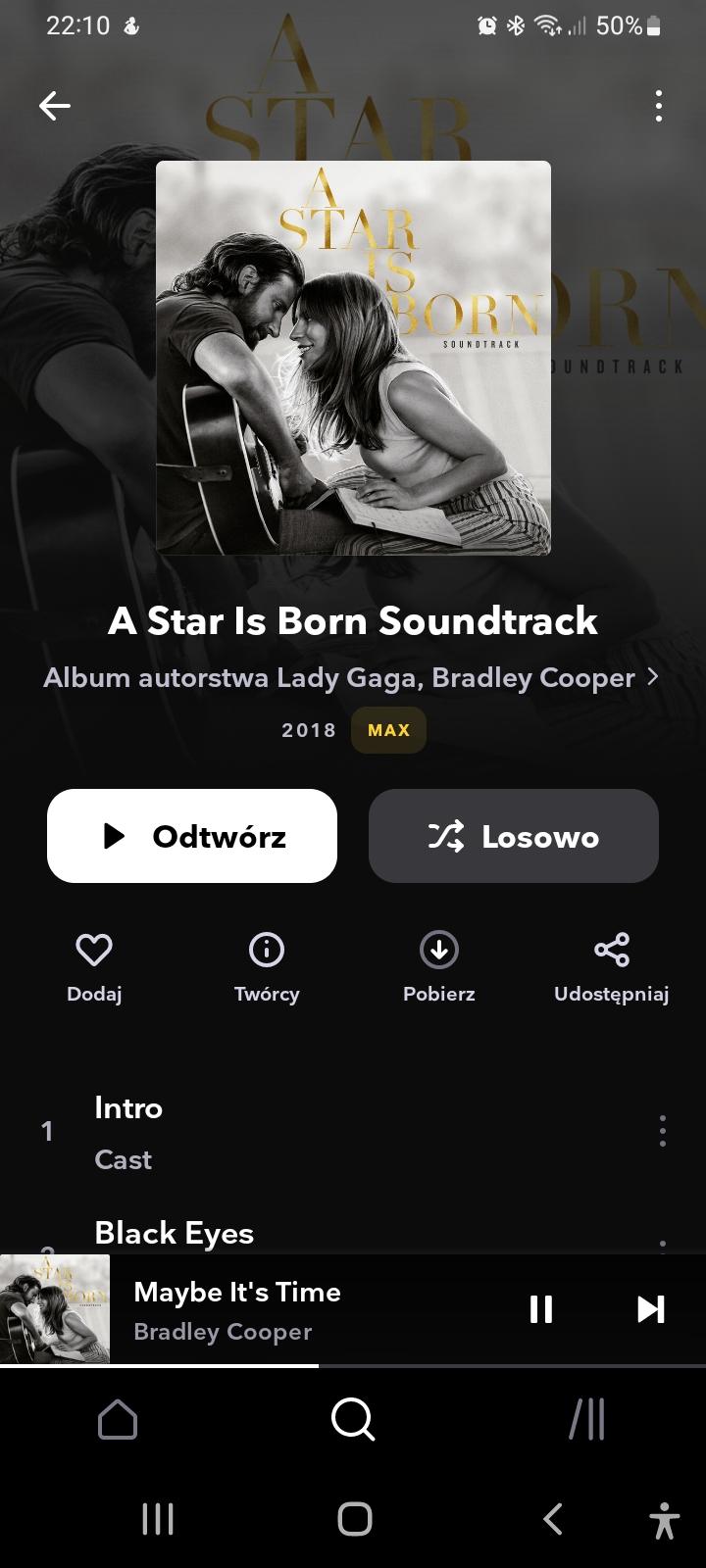
Task: Pause Maybe It's Time in mini player
Action: coord(541,1309)
